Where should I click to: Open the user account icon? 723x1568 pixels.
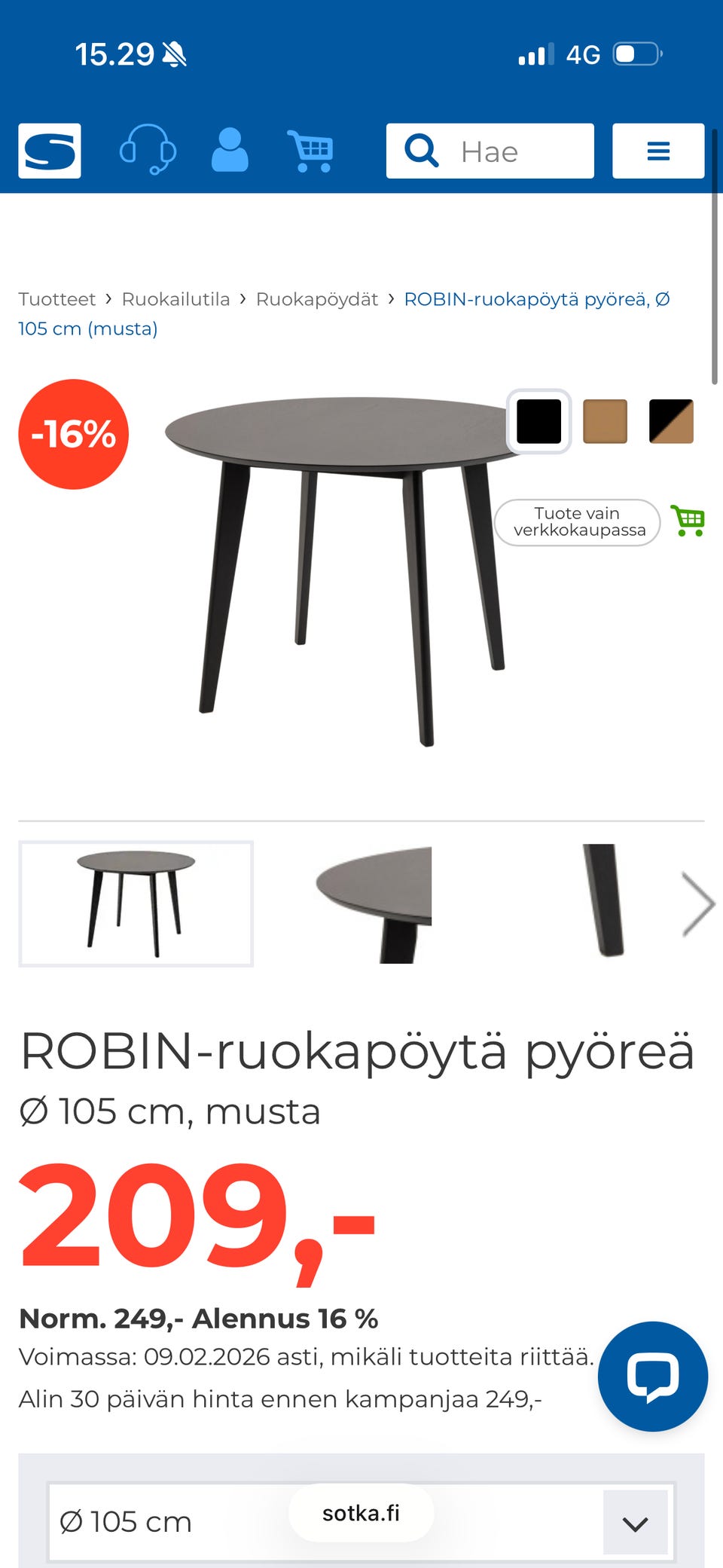(230, 150)
